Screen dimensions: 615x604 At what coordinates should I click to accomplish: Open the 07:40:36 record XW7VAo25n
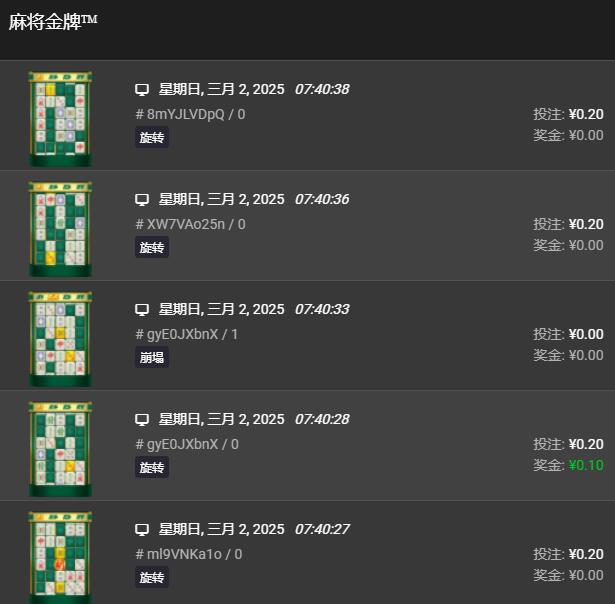coord(307,225)
